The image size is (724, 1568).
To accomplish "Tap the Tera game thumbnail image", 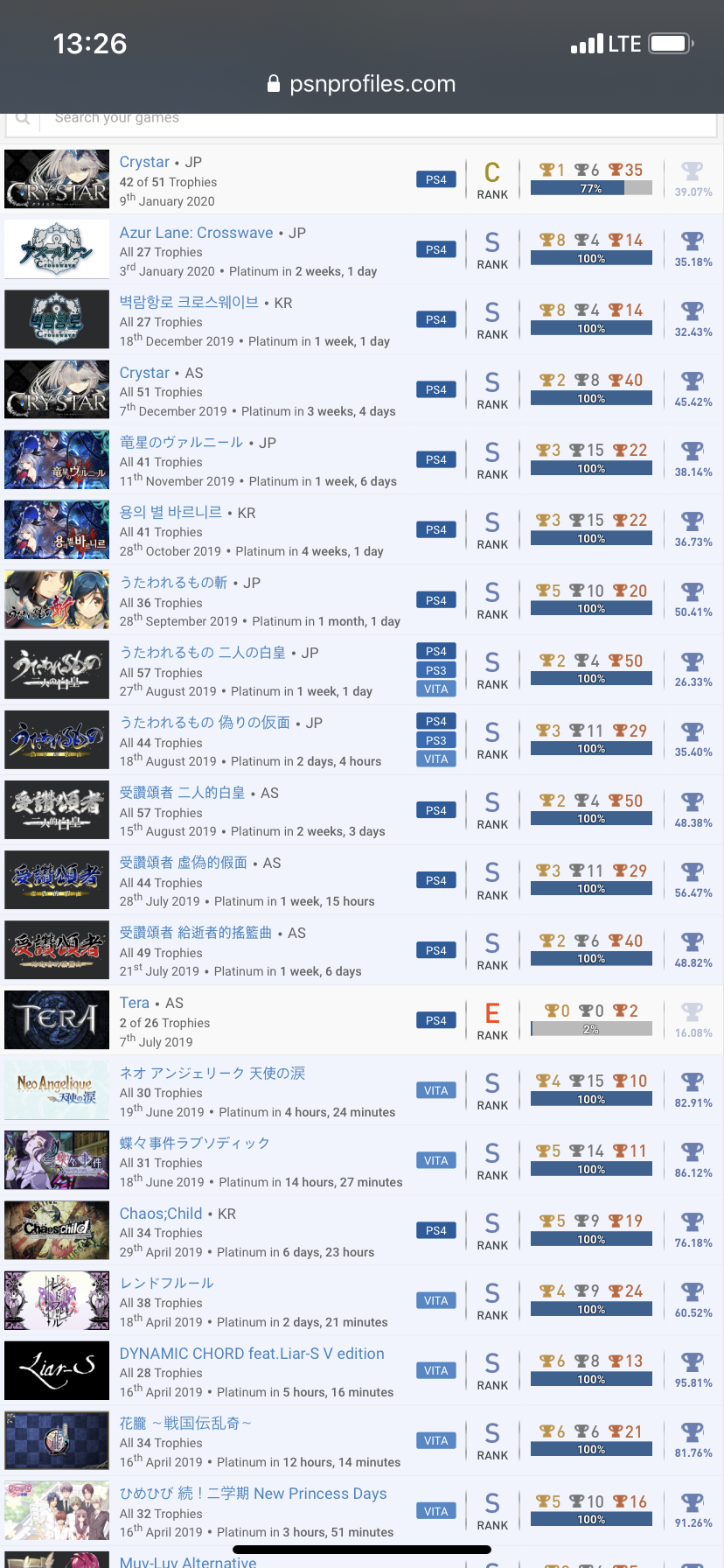I will (57, 1020).
